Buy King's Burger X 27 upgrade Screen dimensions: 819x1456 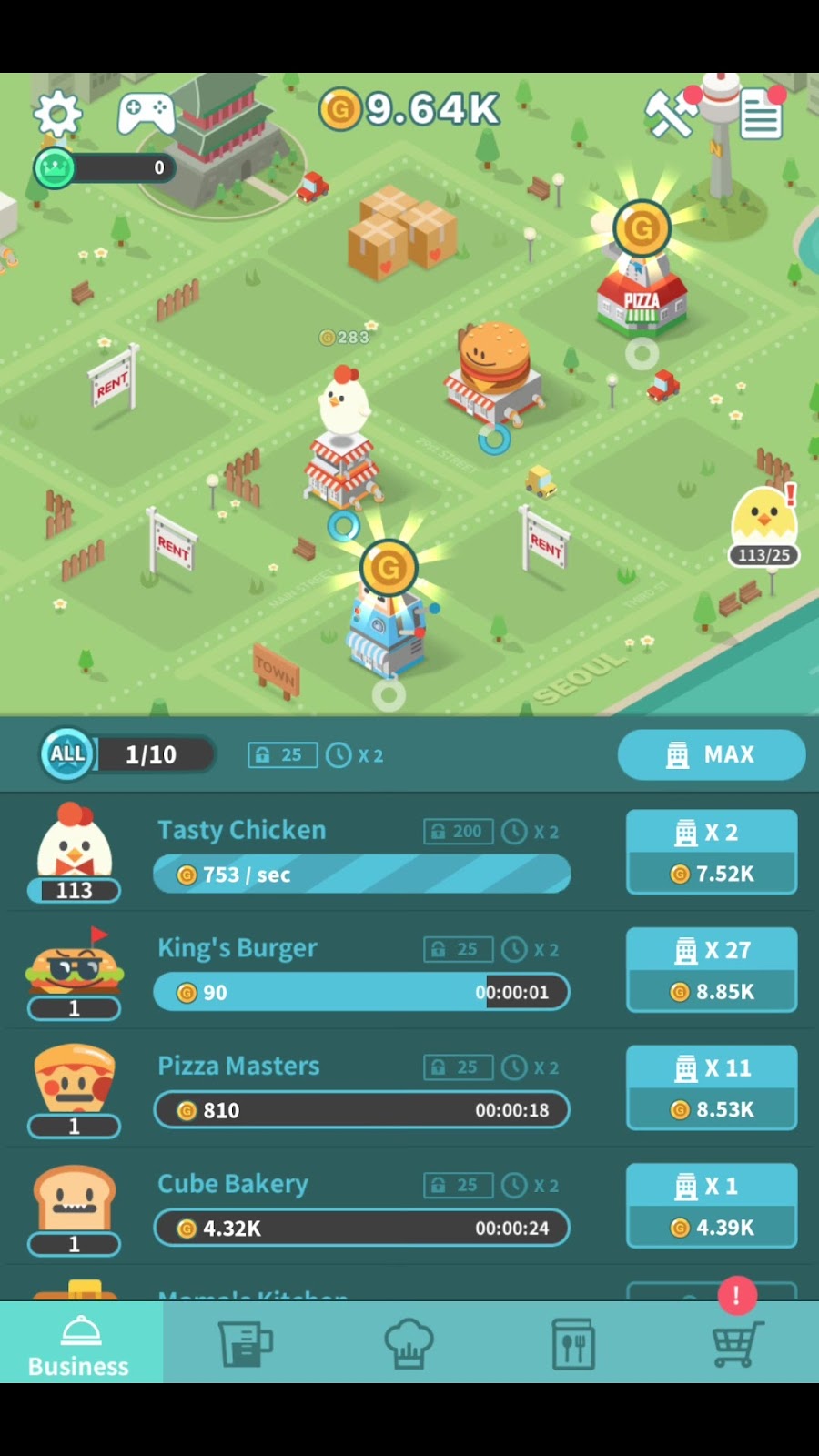pos(711,970)
